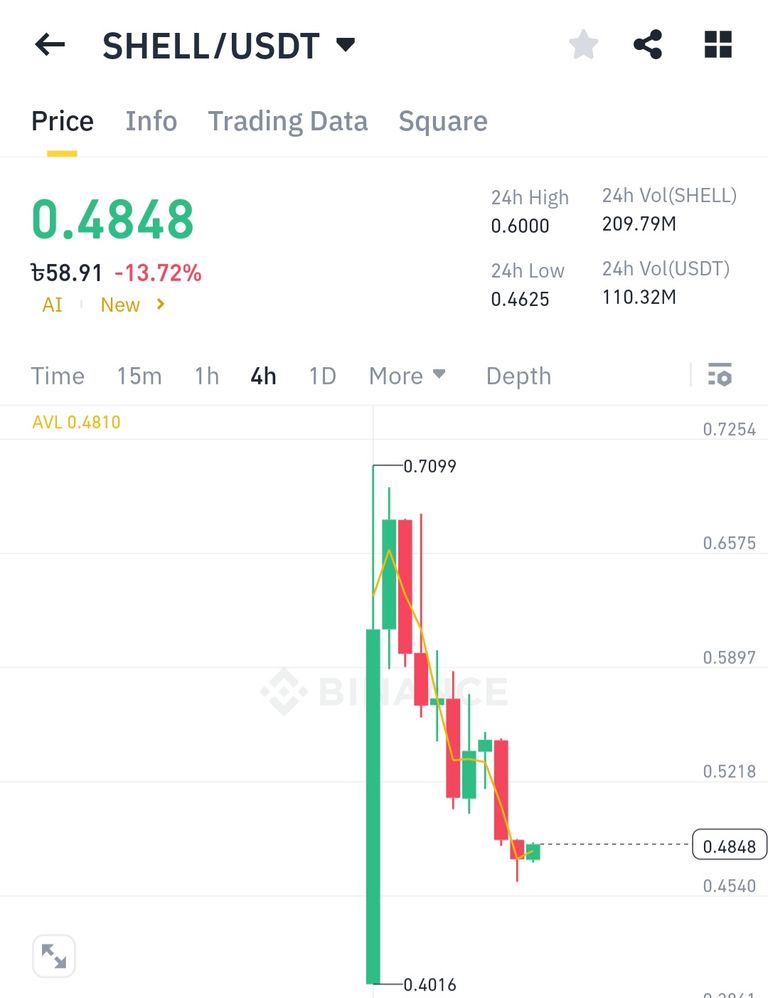Select the 1D chart interval
This screenshot has width=768, height=998.
click(x=322, y=376)
